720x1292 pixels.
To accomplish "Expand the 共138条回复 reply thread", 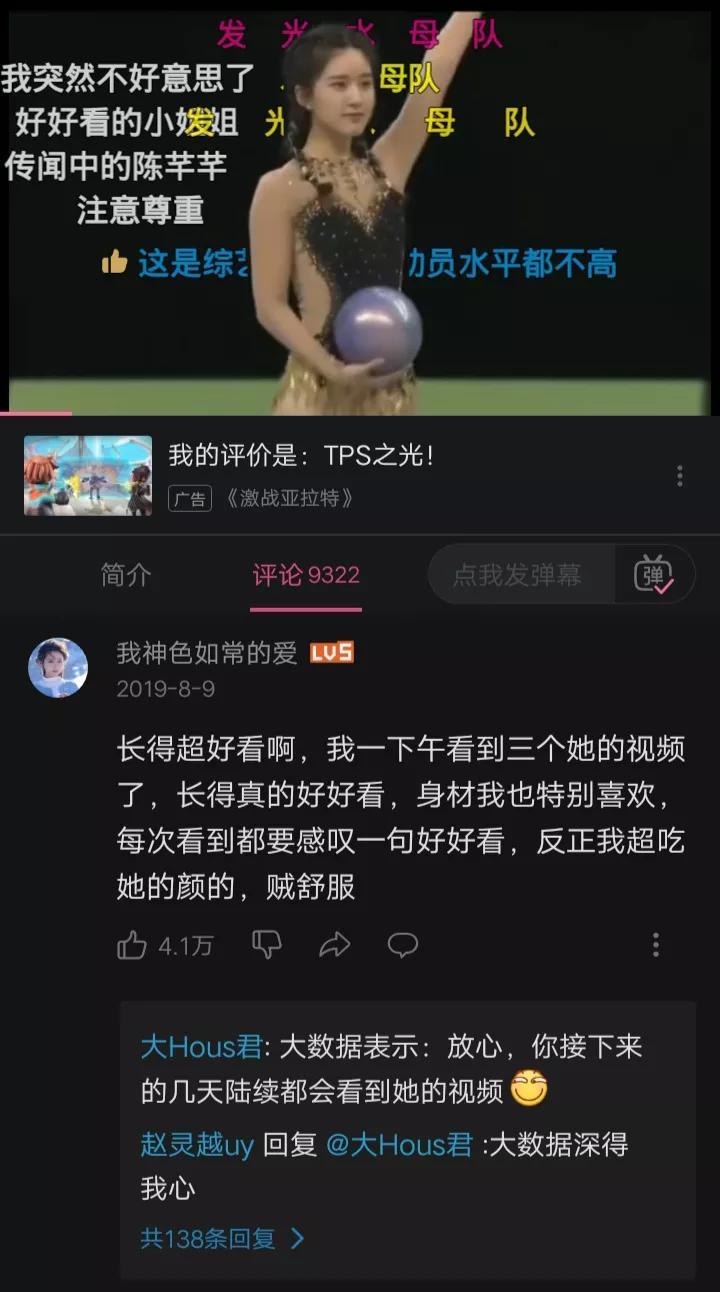I will [212, 1239].
